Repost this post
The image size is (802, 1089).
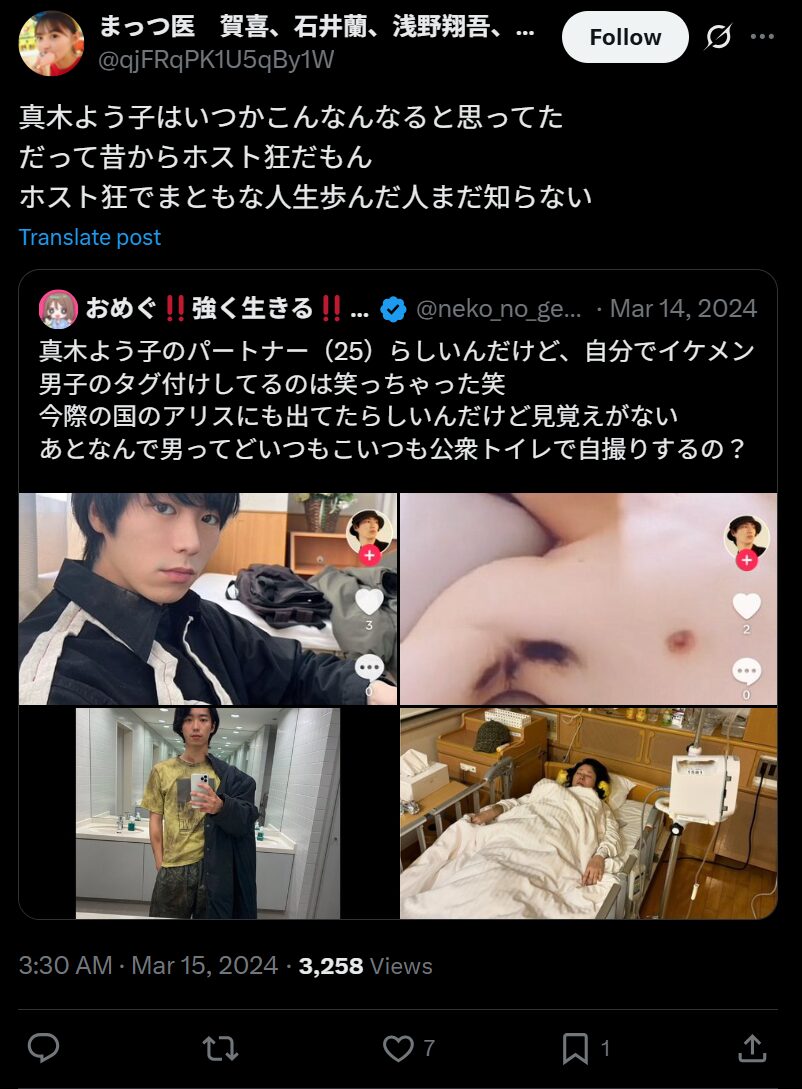point(220,1047)
